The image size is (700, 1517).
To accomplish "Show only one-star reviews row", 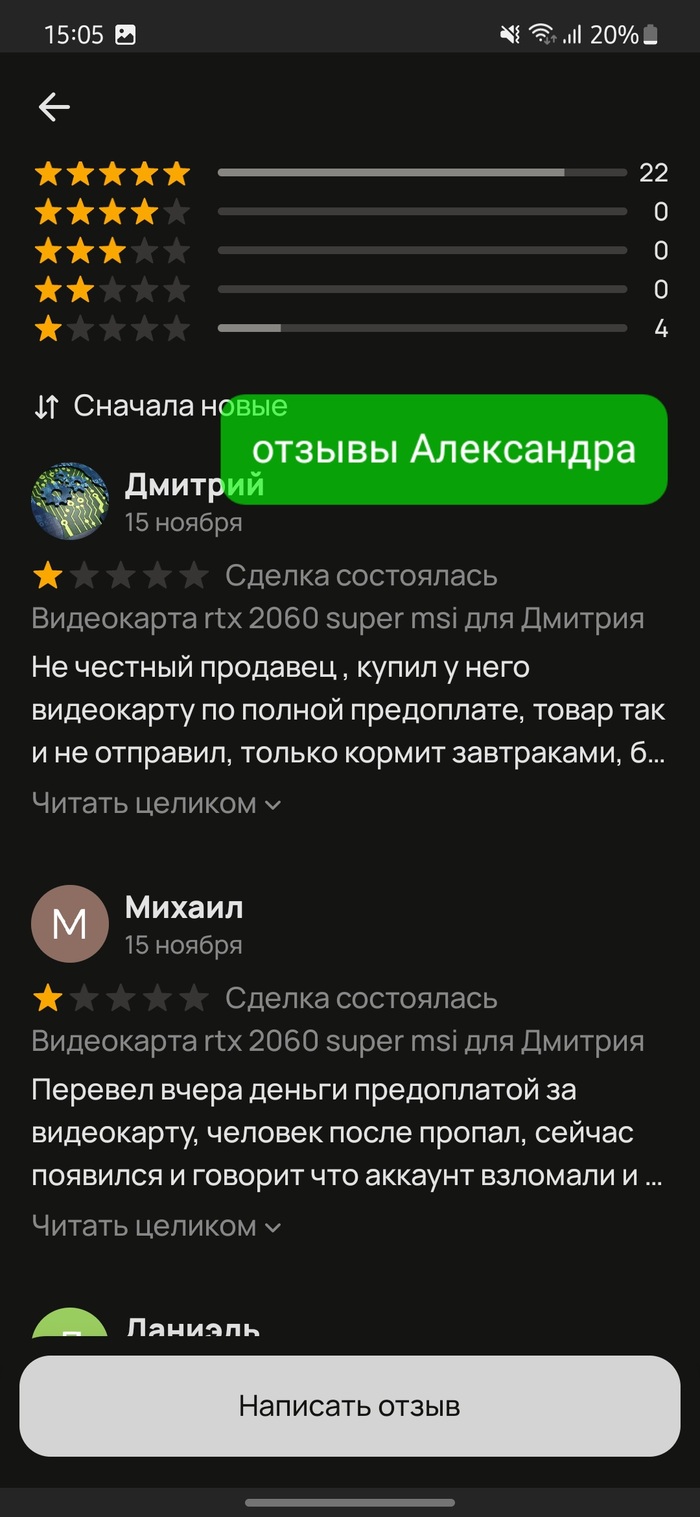I will [350, 328].
